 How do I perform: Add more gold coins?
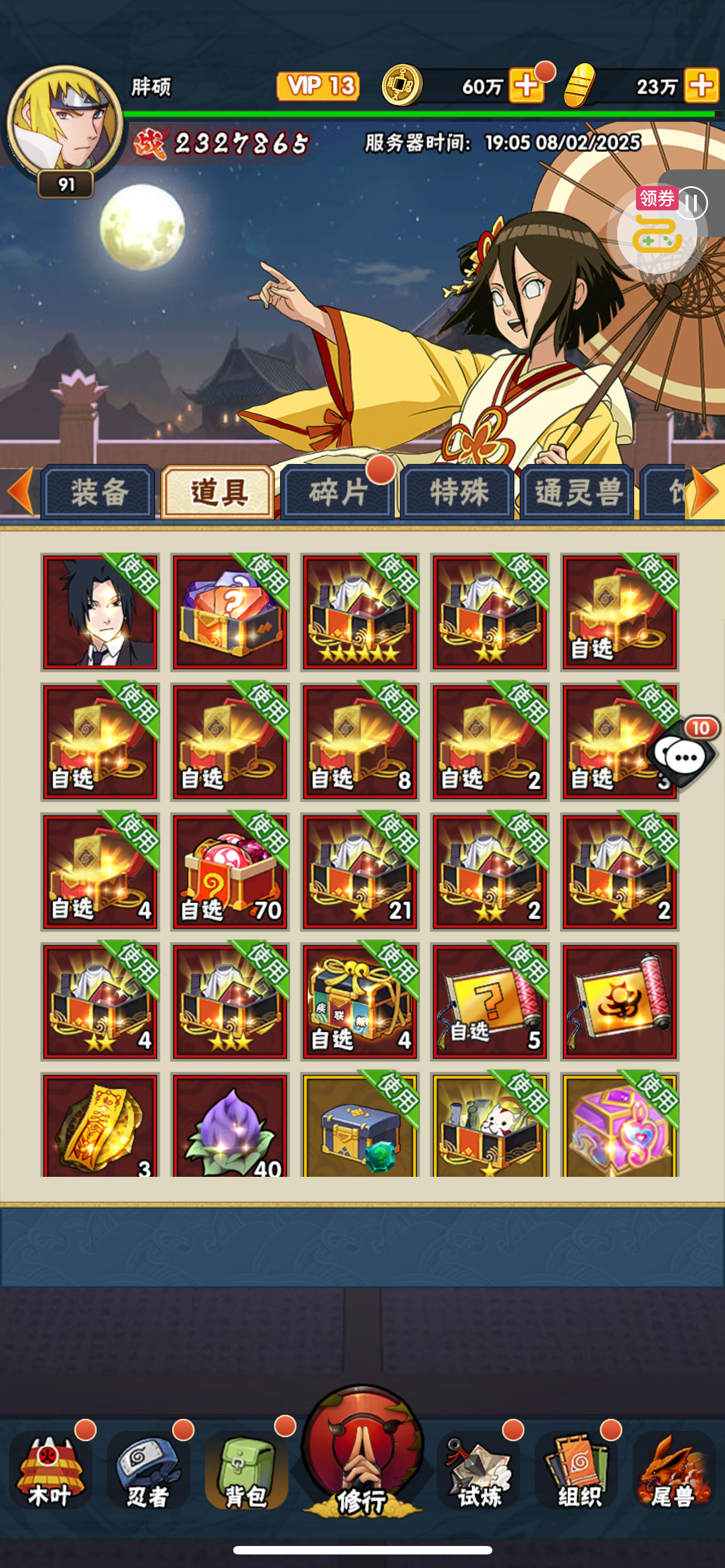pos(527,85)
